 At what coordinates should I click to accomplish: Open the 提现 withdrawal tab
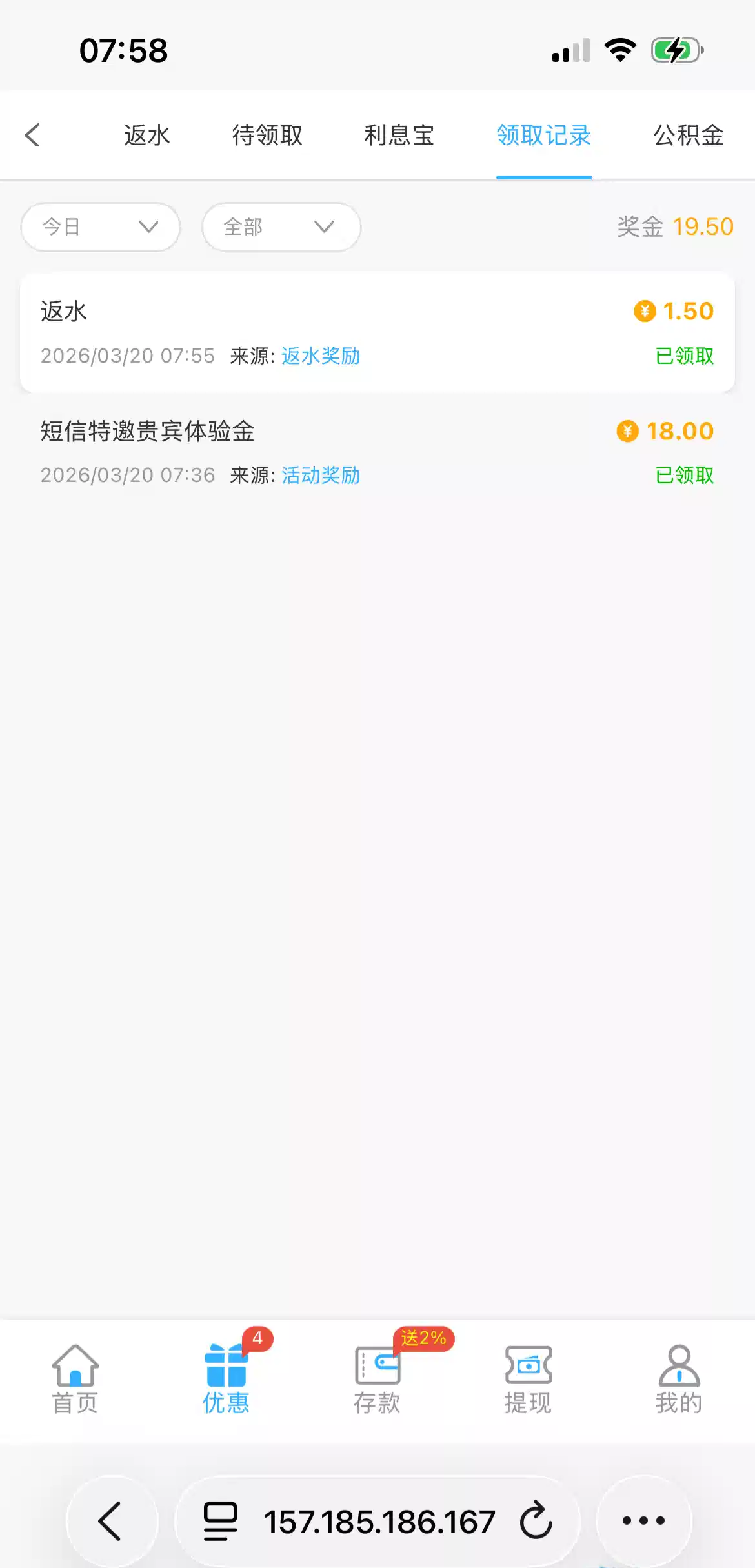click(528, 1378)
